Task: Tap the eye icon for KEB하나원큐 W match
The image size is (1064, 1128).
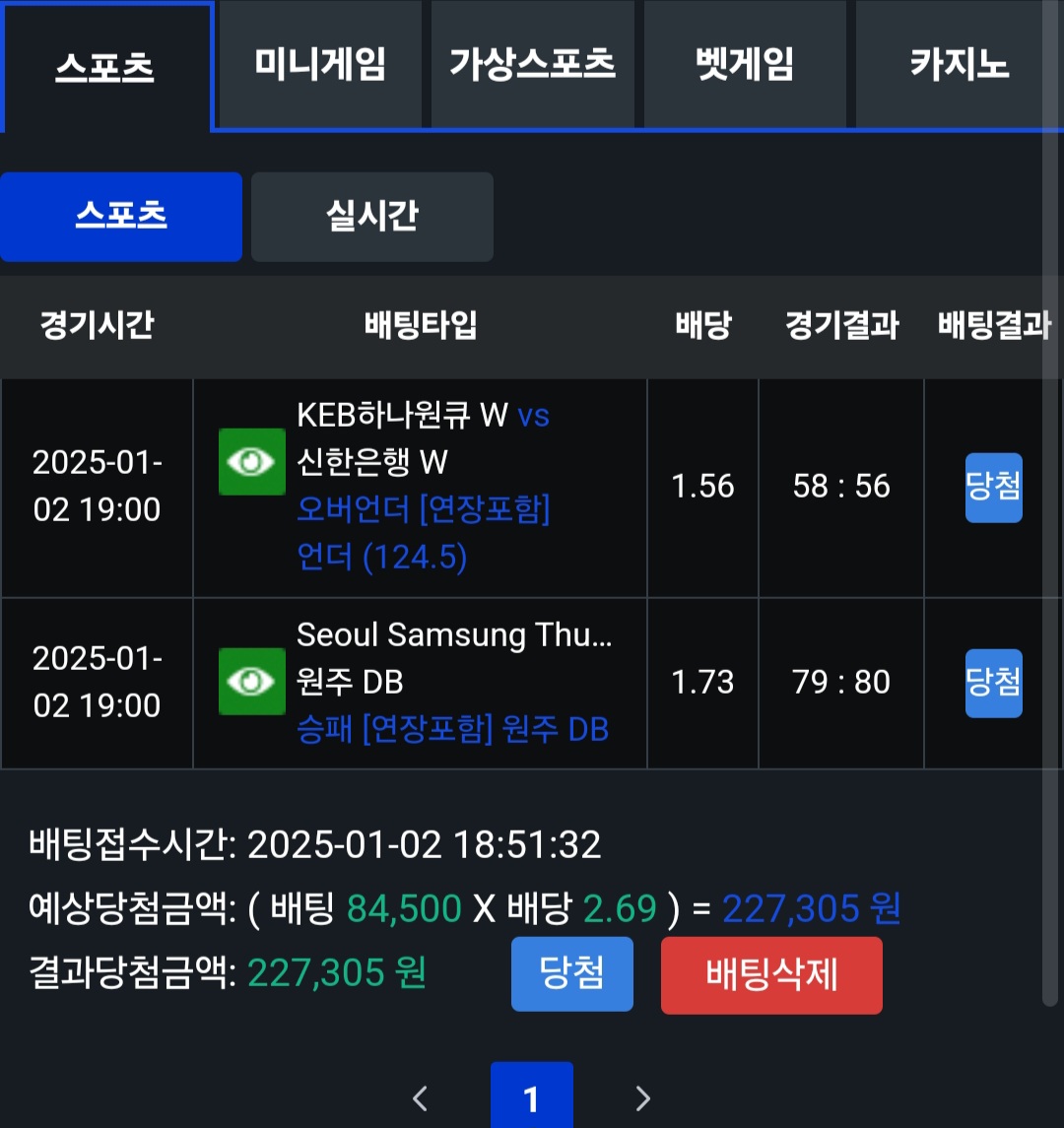Action: click(x=252, y=462)
